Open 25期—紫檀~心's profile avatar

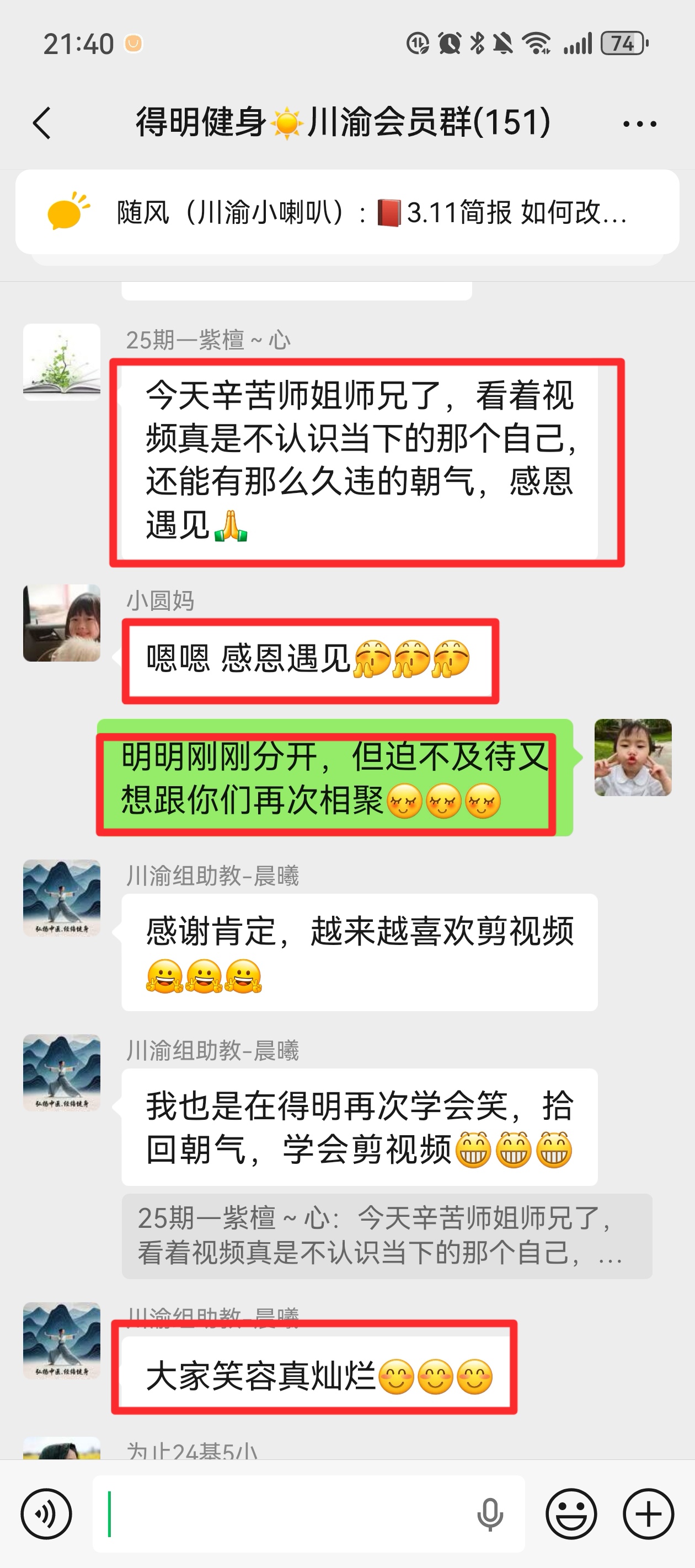point(62,362)
